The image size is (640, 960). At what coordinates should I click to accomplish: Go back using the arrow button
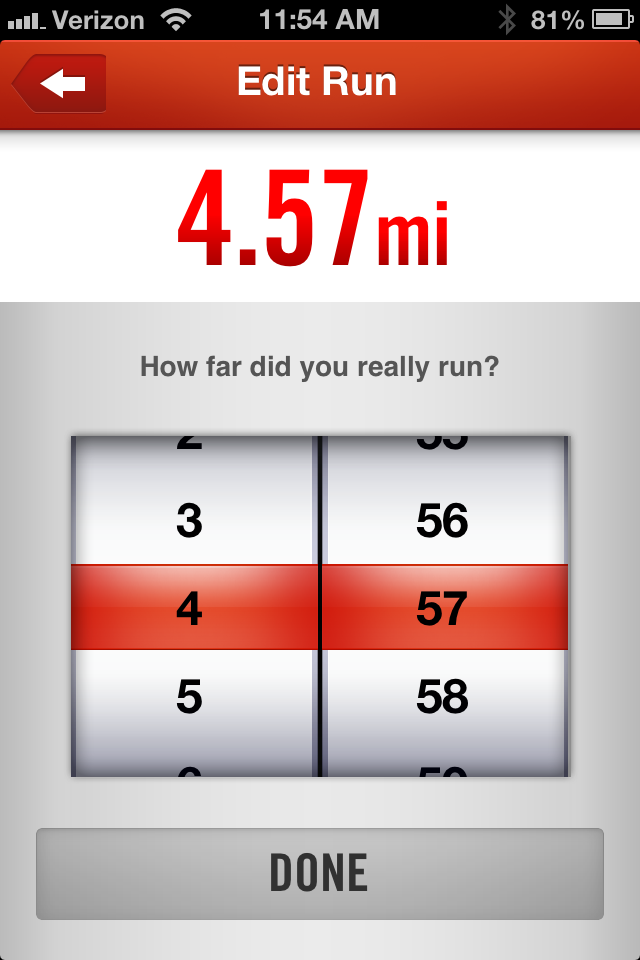click(61, 84)
